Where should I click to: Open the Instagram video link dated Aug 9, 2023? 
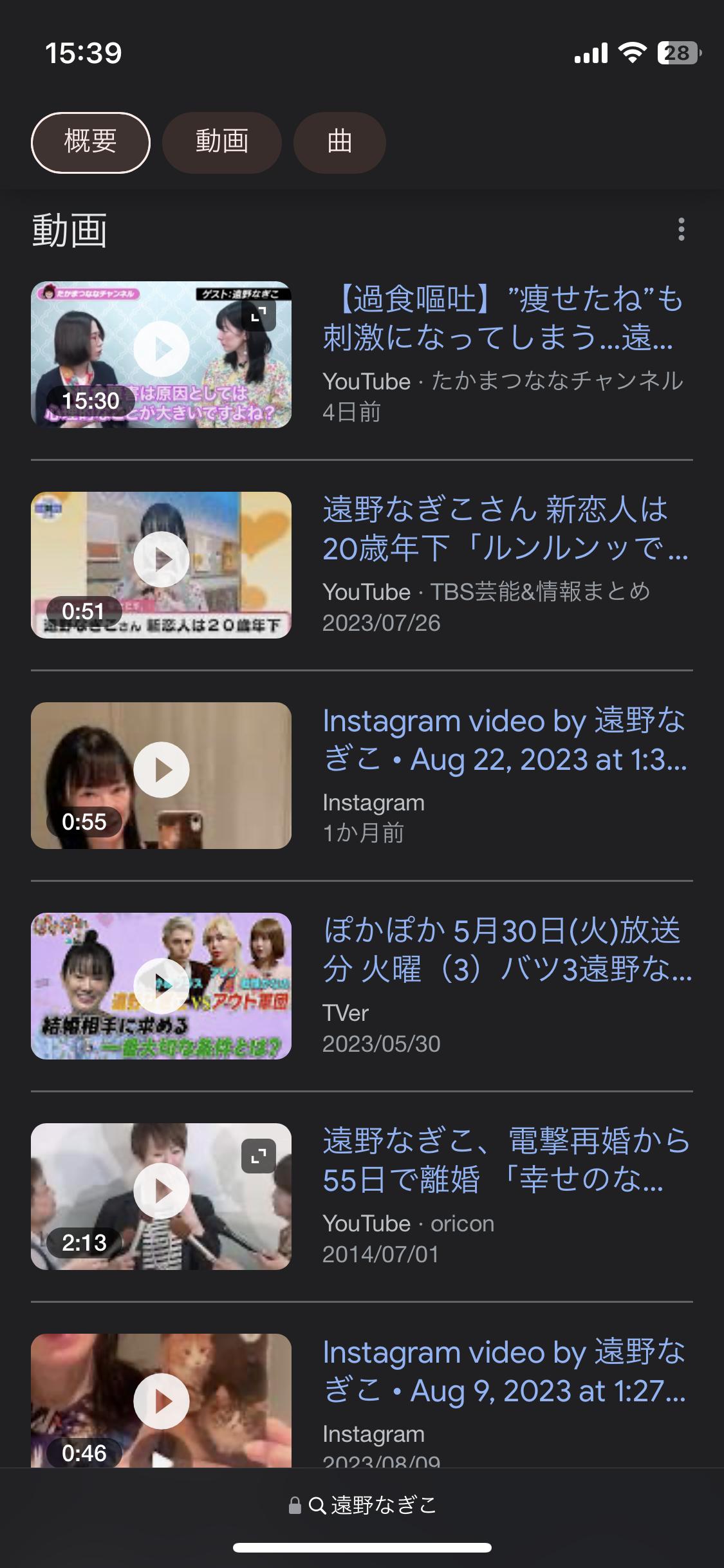point(505,1371)
